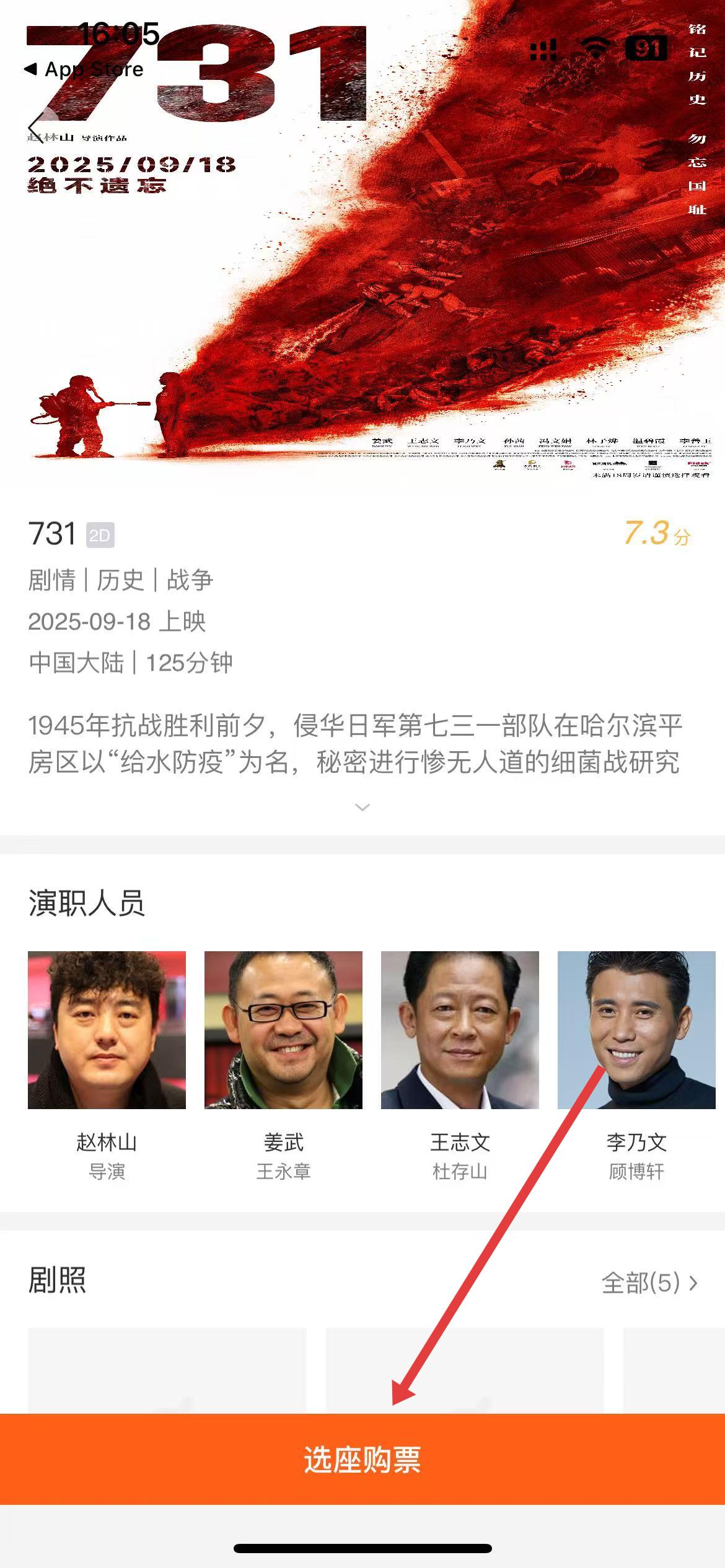
Task: Return to App Store via status bar link
Action: tap(84, 69)
